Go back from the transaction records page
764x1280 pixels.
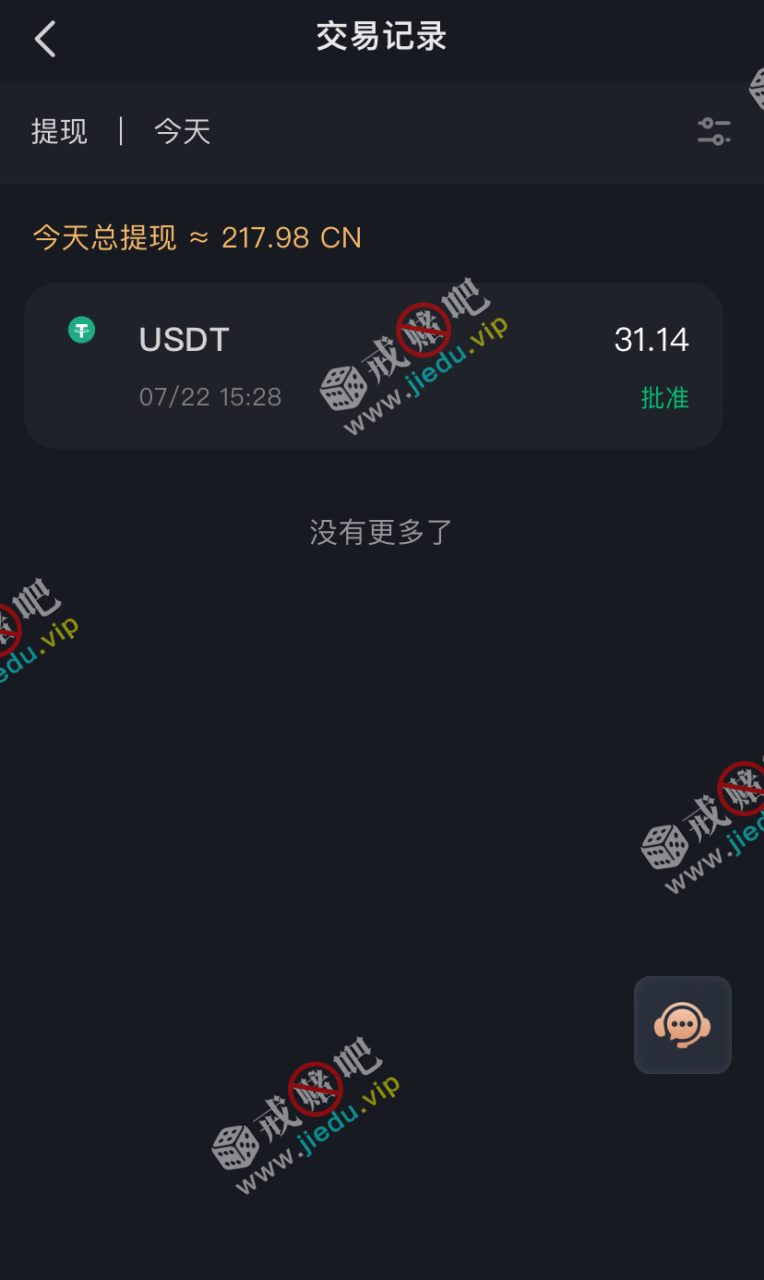click(45, 39)
